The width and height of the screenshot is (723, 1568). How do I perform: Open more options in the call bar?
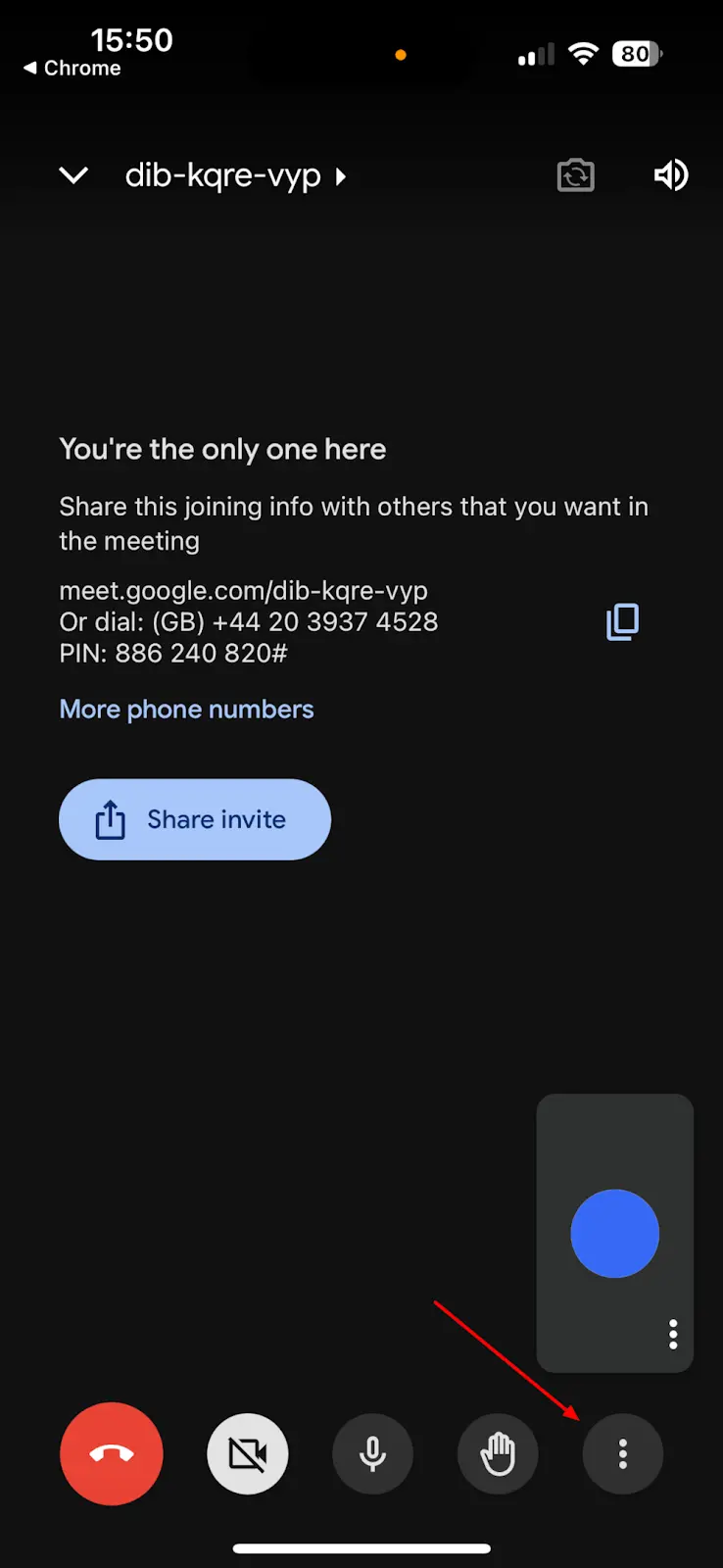(623, 1453)
